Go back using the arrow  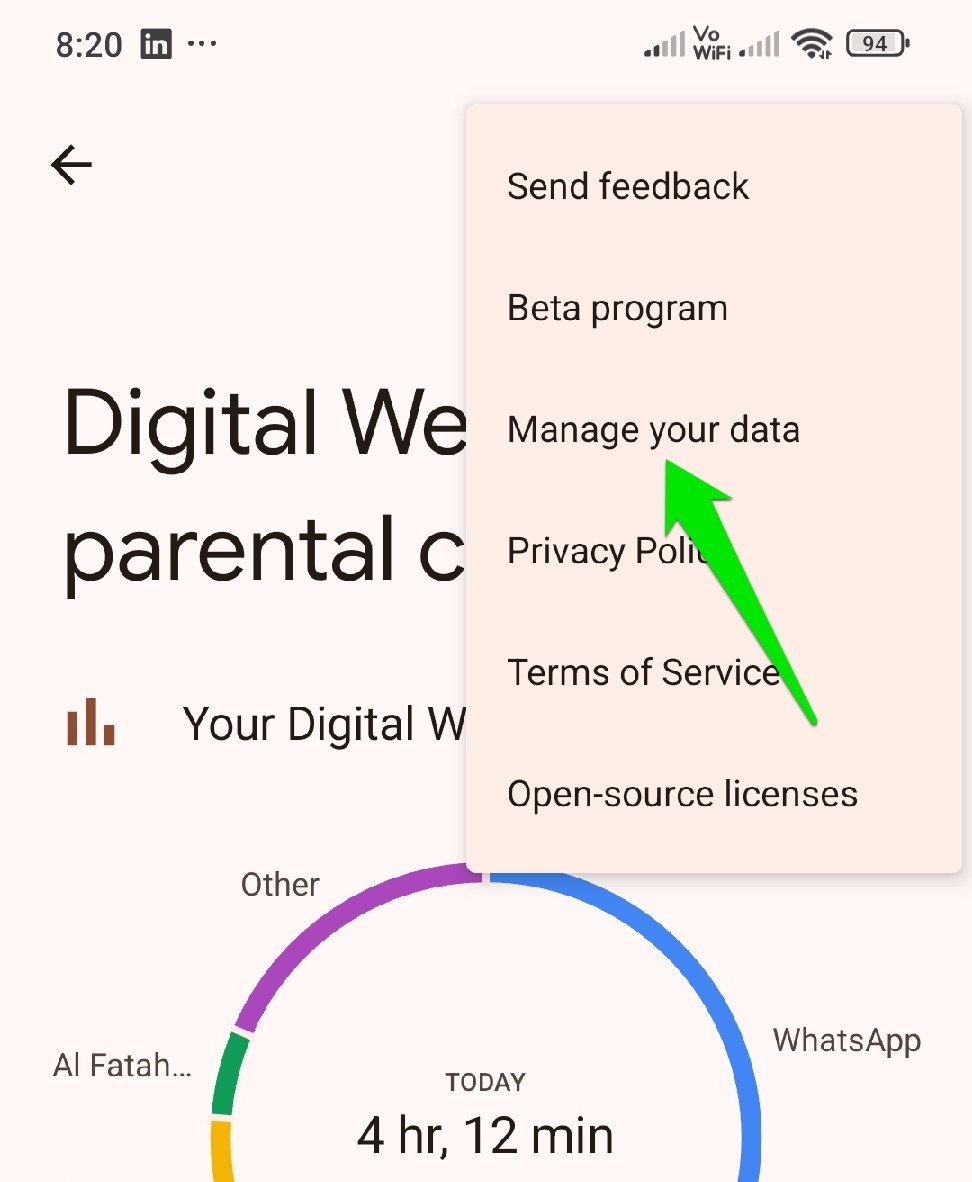click(x=72, y=165)
